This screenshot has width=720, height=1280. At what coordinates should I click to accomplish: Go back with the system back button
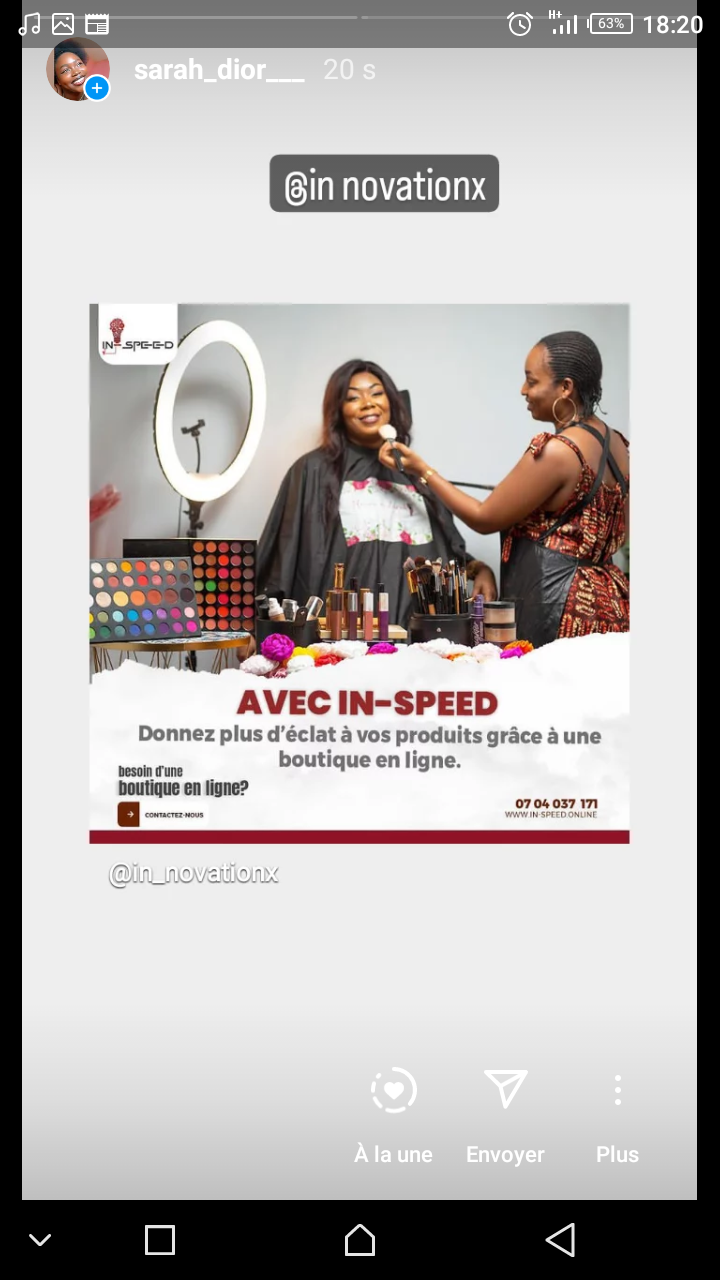click(x=560, y=1240)
